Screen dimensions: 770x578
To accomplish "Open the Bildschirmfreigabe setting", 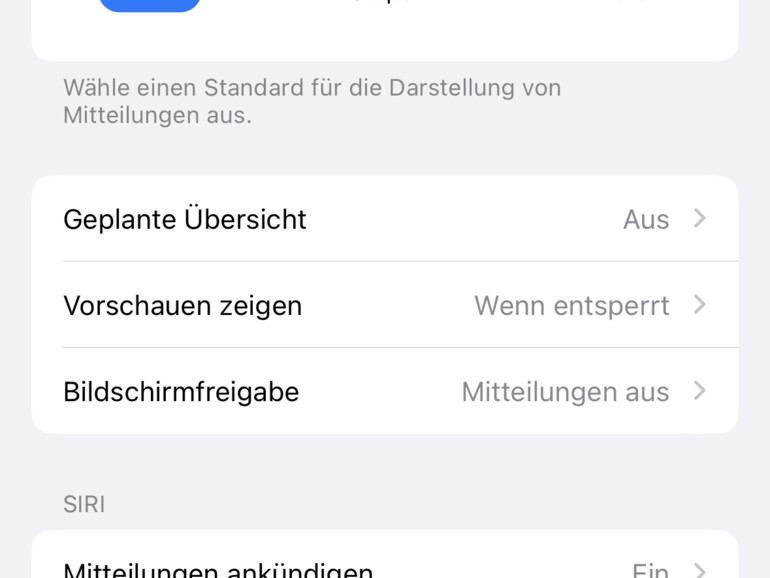I will point(385,392).
